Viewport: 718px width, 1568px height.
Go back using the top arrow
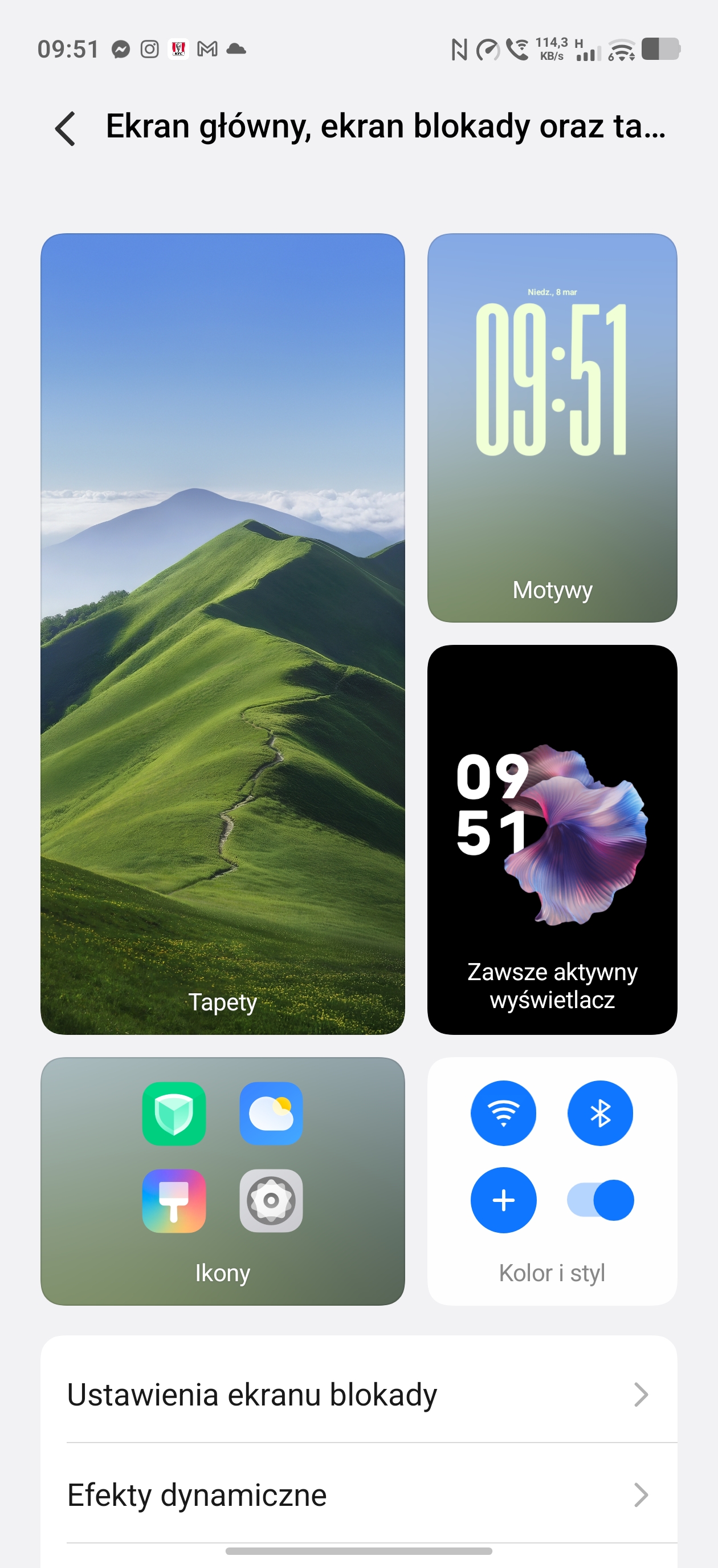(x=66, y=128)
